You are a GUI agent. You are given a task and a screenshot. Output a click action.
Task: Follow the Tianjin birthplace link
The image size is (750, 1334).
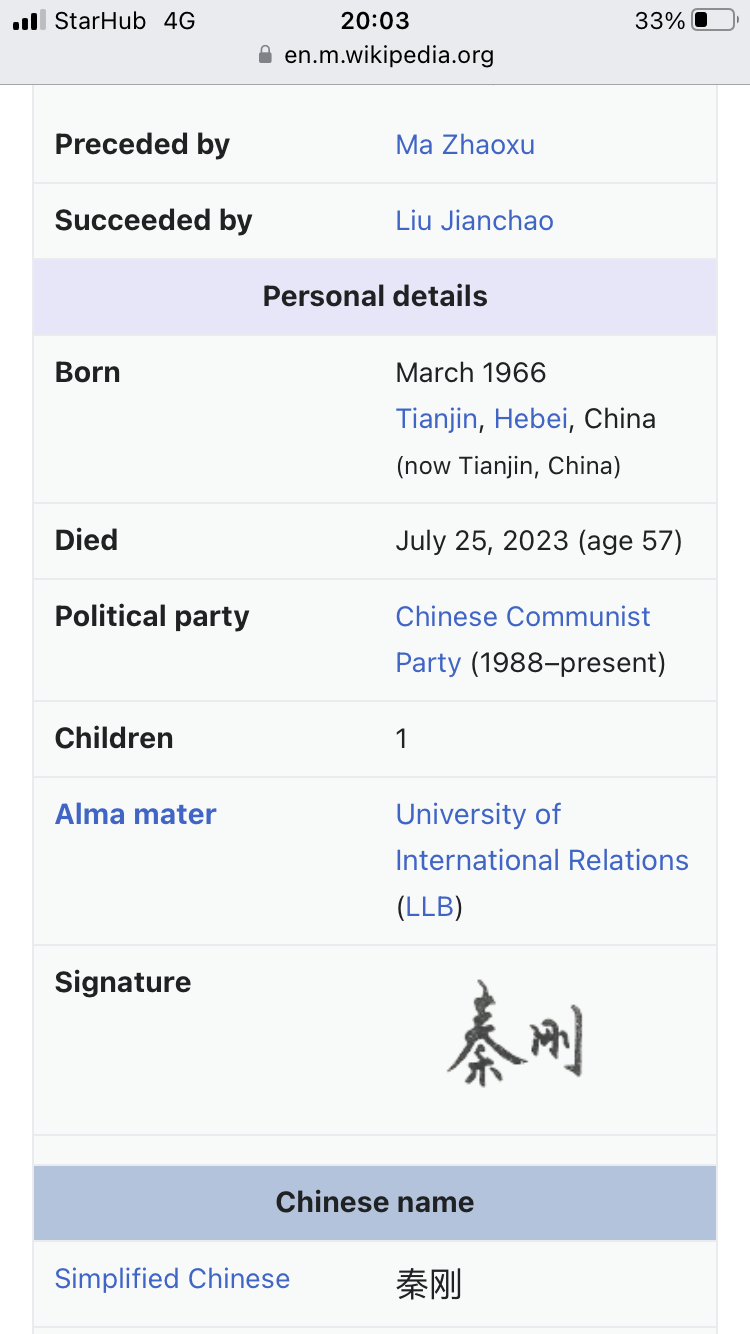coord(436,418)
